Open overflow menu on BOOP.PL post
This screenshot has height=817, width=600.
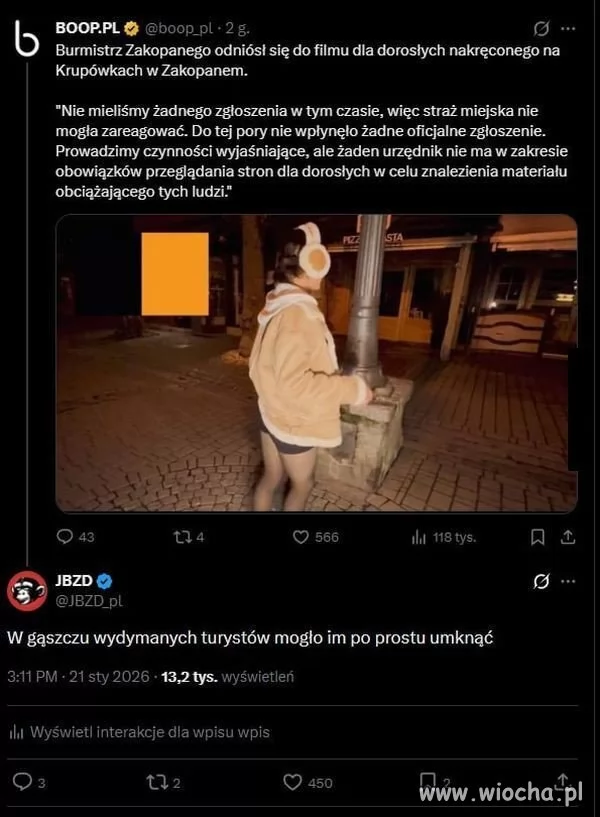pos(569,28)
